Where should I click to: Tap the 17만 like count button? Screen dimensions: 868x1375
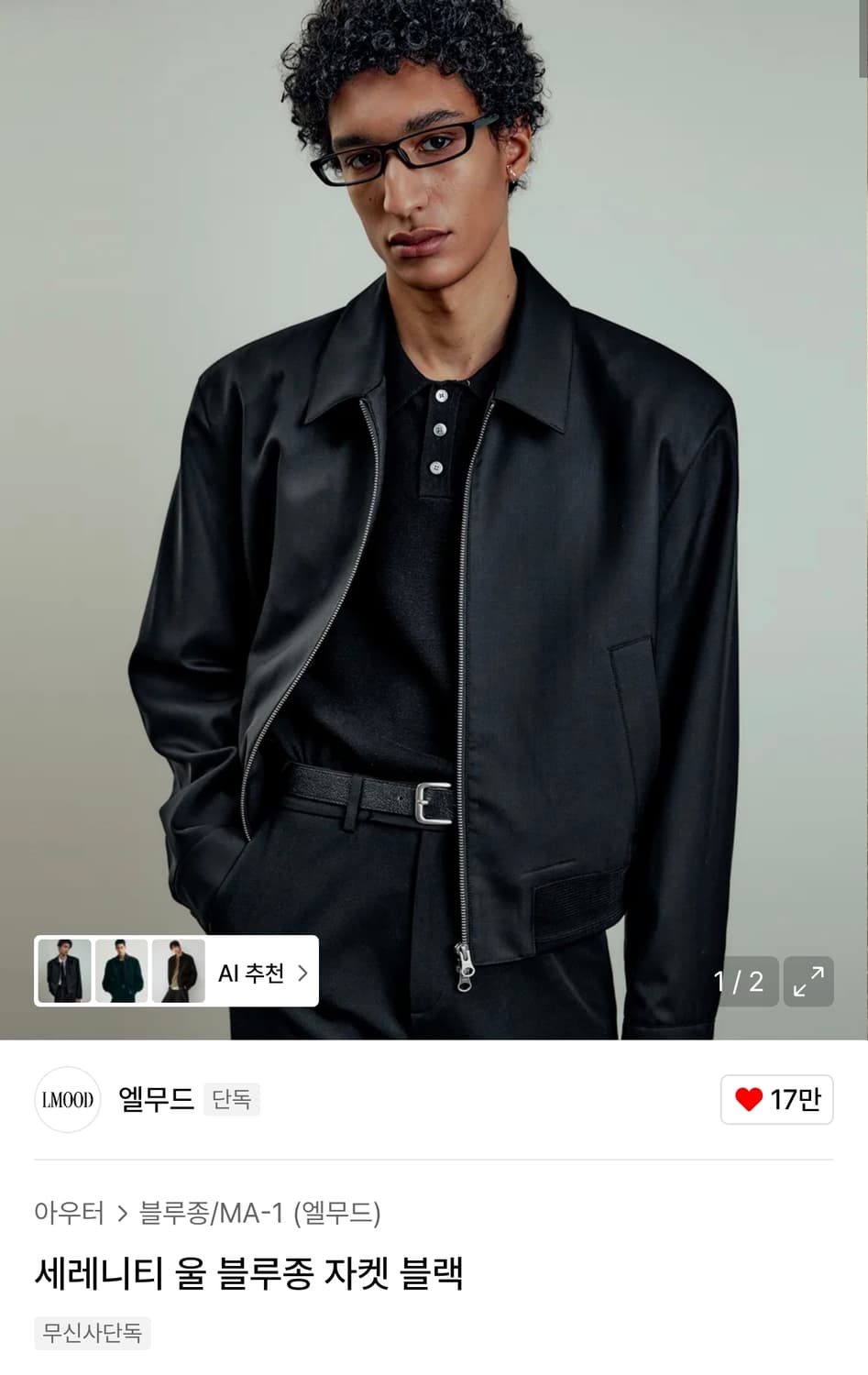(x=777, y=1099)
